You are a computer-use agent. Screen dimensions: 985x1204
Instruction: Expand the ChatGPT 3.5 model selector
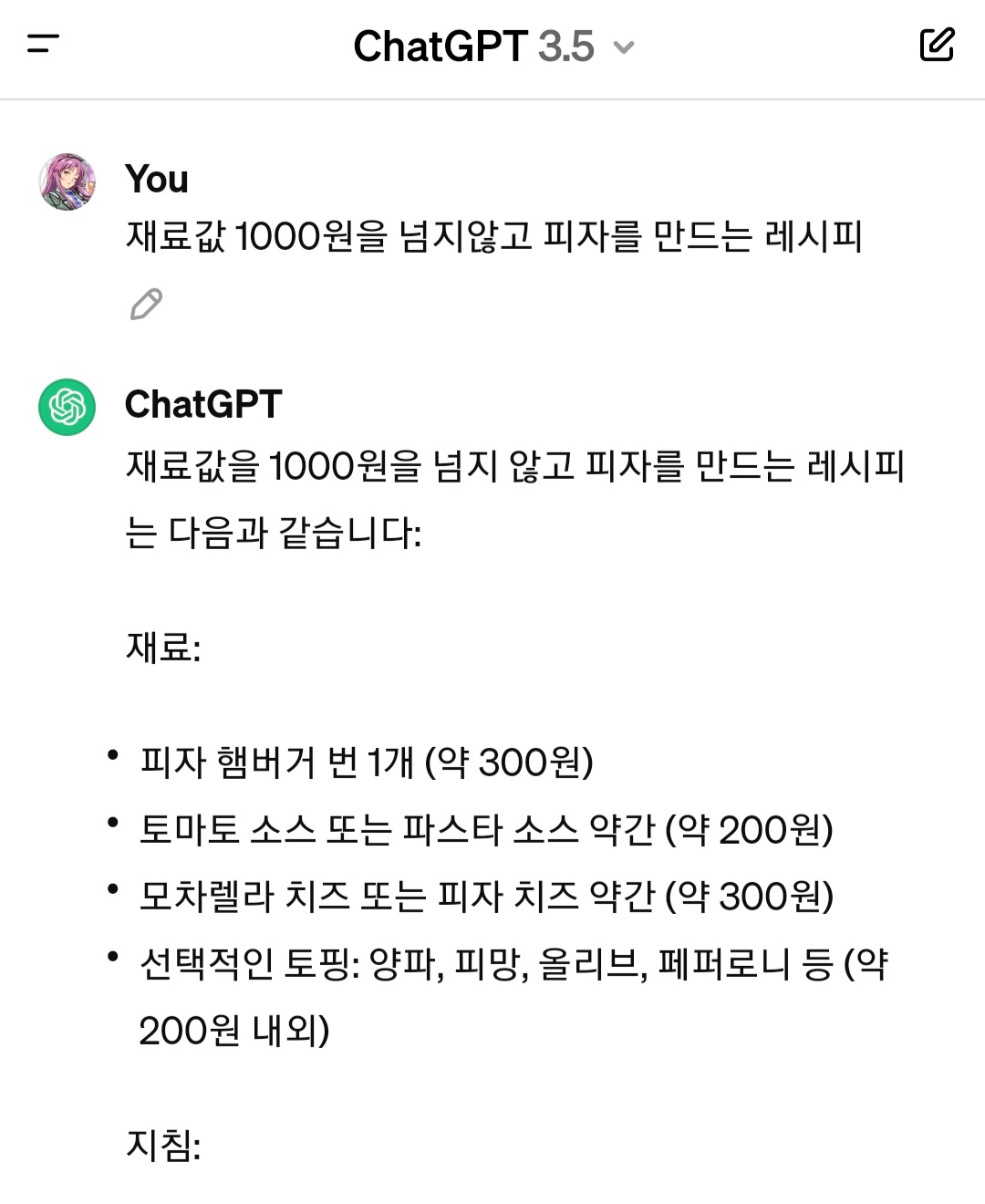[x=493, y=47]
